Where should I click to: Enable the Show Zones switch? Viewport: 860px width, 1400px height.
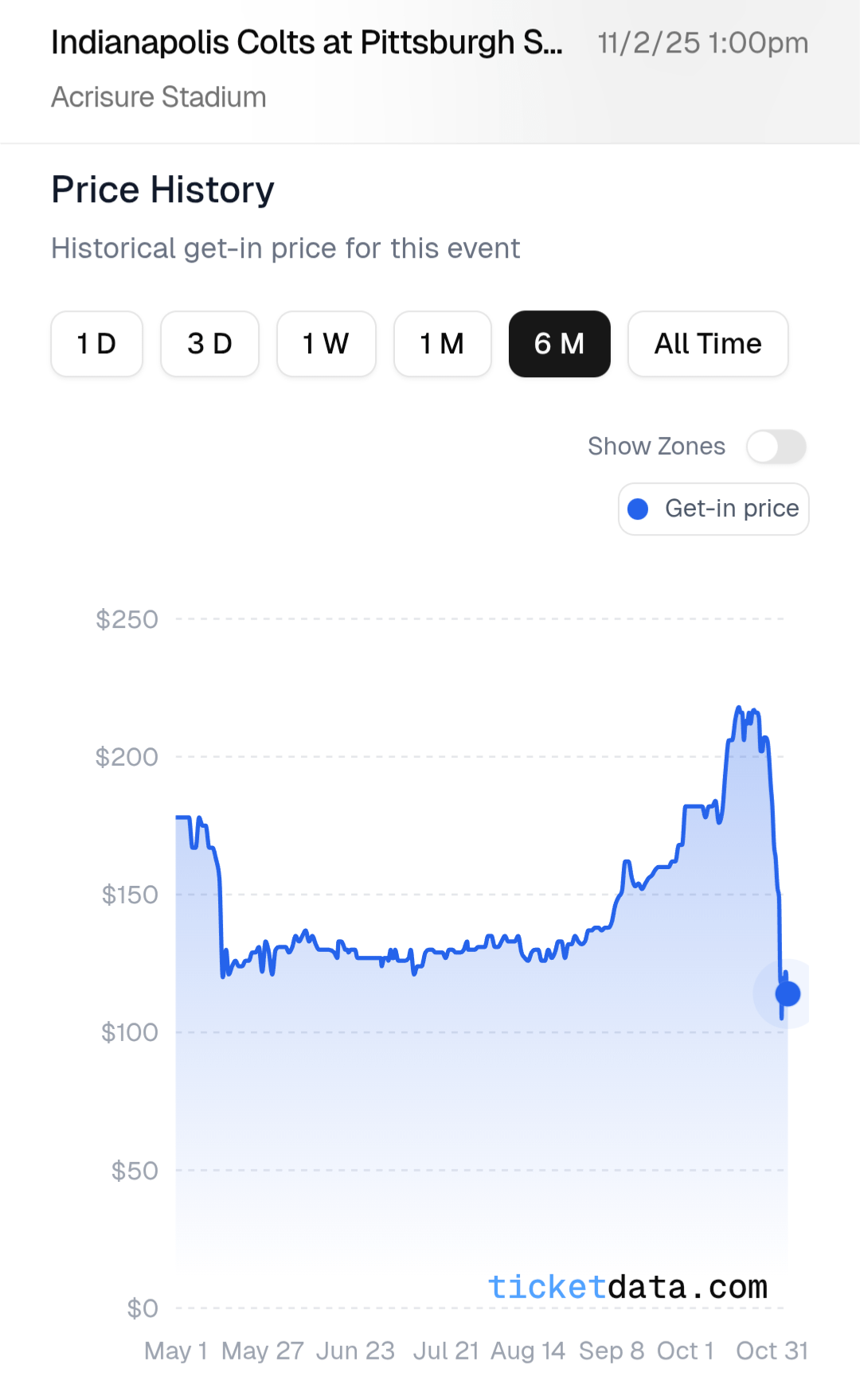point(776,447)
